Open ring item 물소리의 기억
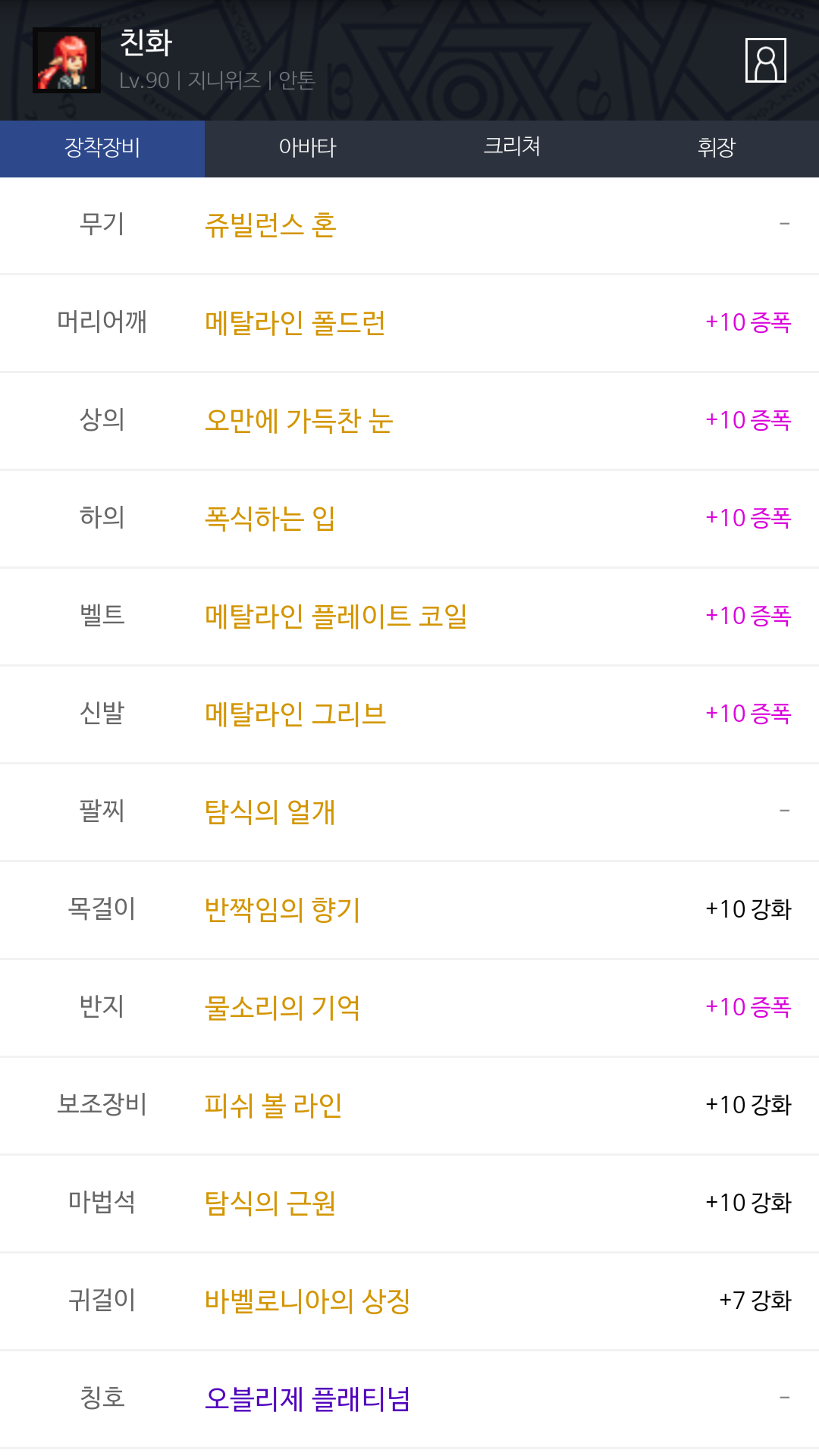819x1456 pixels. pyautogui.click(x=282, y=1008)
